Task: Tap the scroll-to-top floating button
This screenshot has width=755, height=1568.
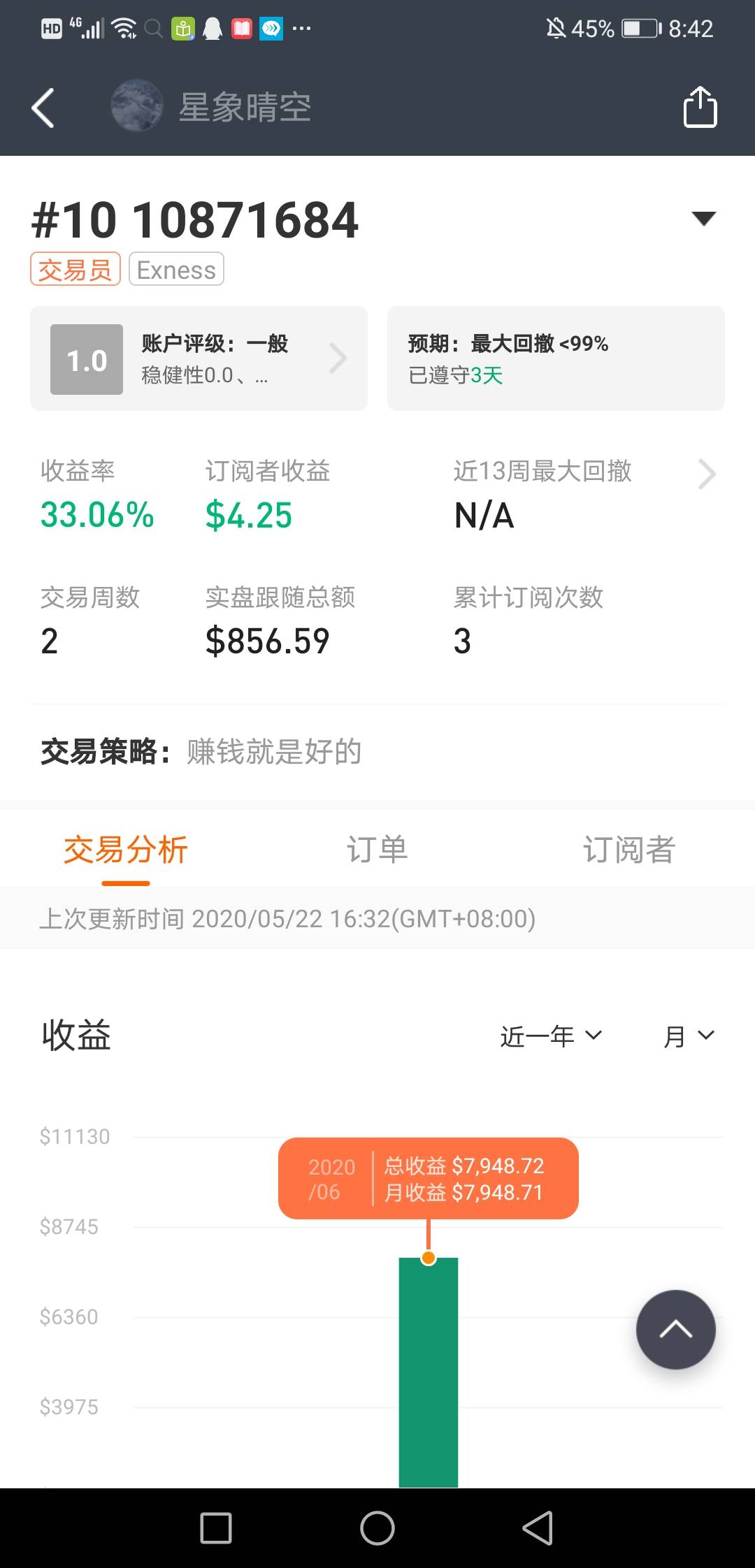Action: pyautogui.click(x=675, y=1329)
